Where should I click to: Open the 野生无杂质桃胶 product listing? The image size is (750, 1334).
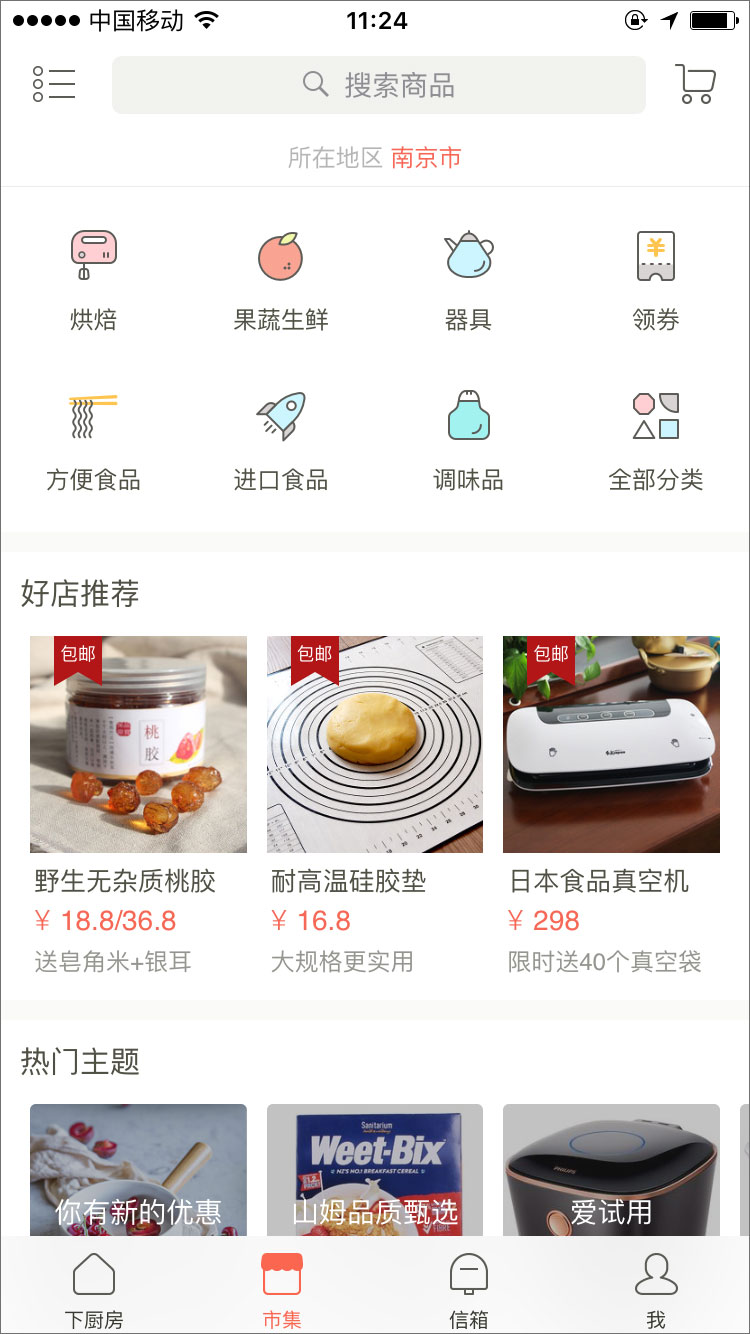pyautogui.click(x=138, y=743)
